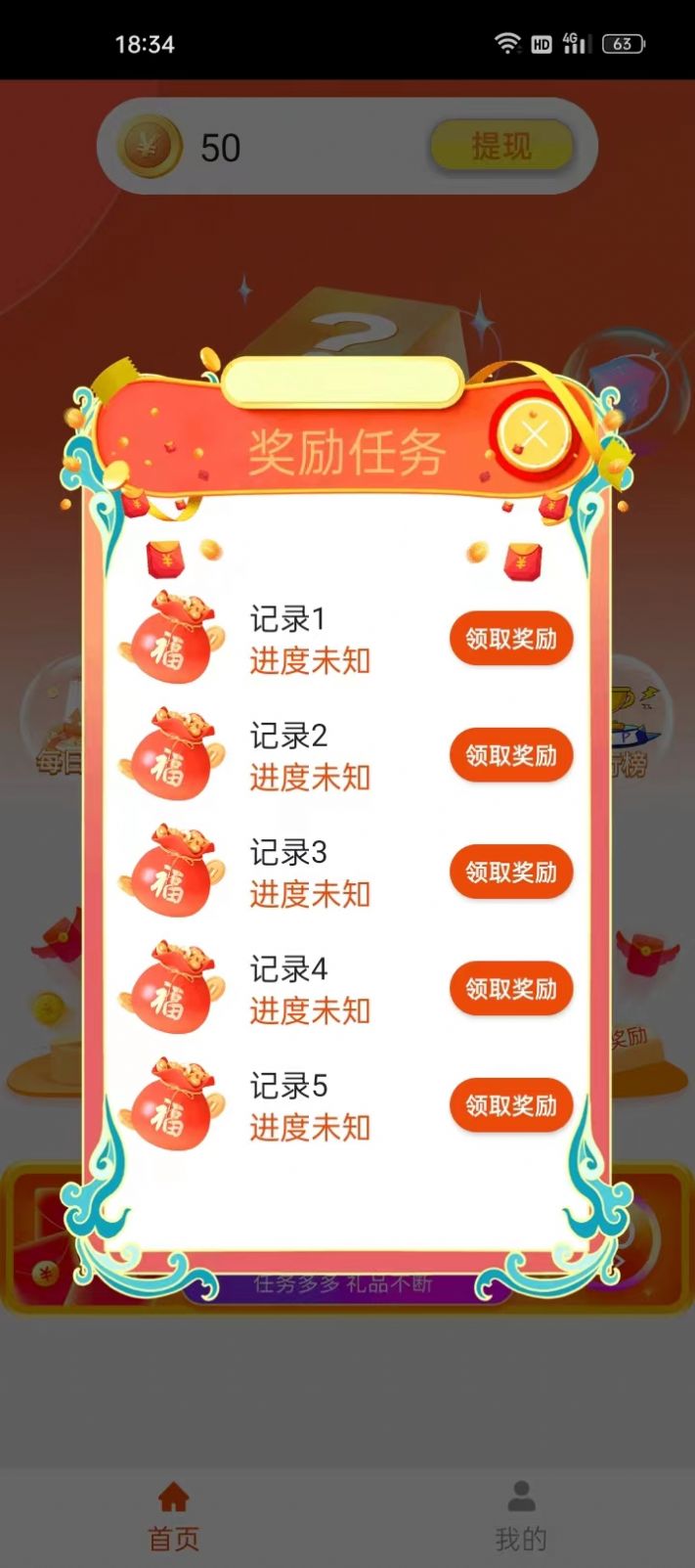Switch to the 我的 tab
This screenshot has height=1568, width=695.
click(x=521, y=1516)
